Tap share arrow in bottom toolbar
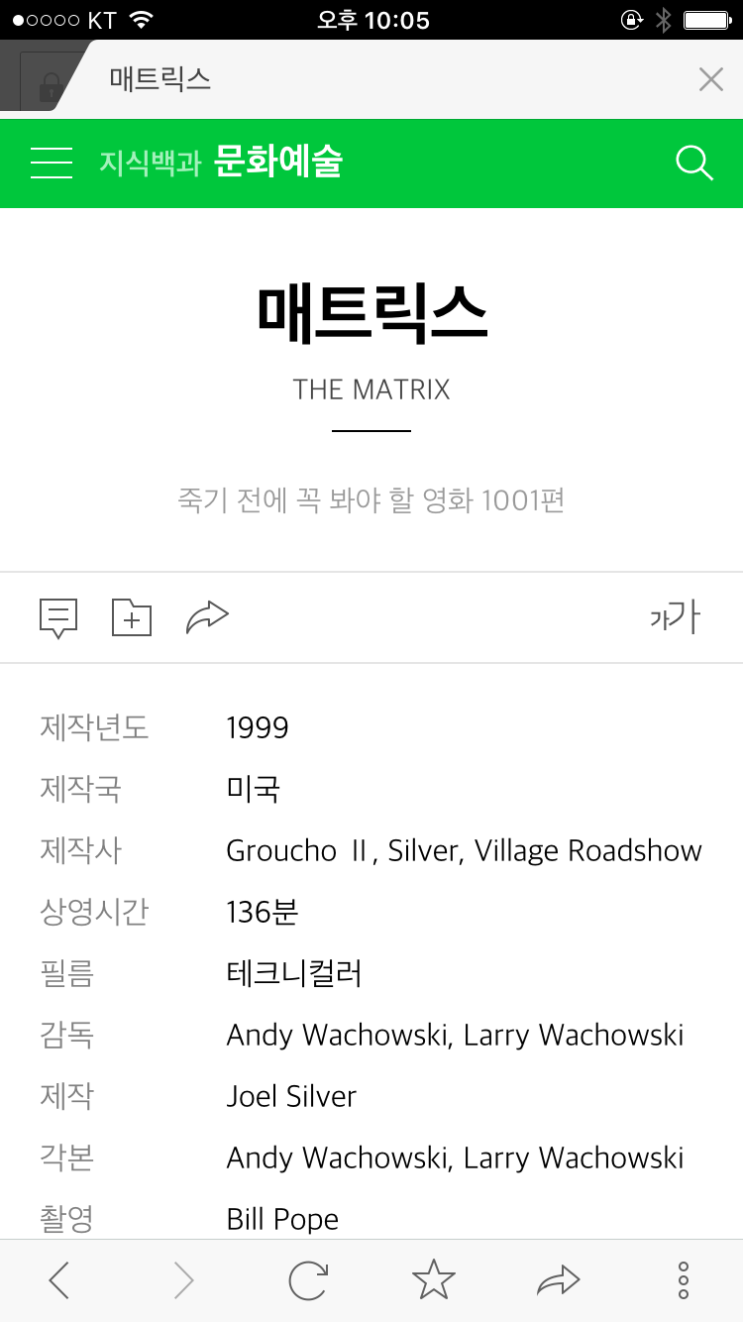 (x=558, y=1280)
